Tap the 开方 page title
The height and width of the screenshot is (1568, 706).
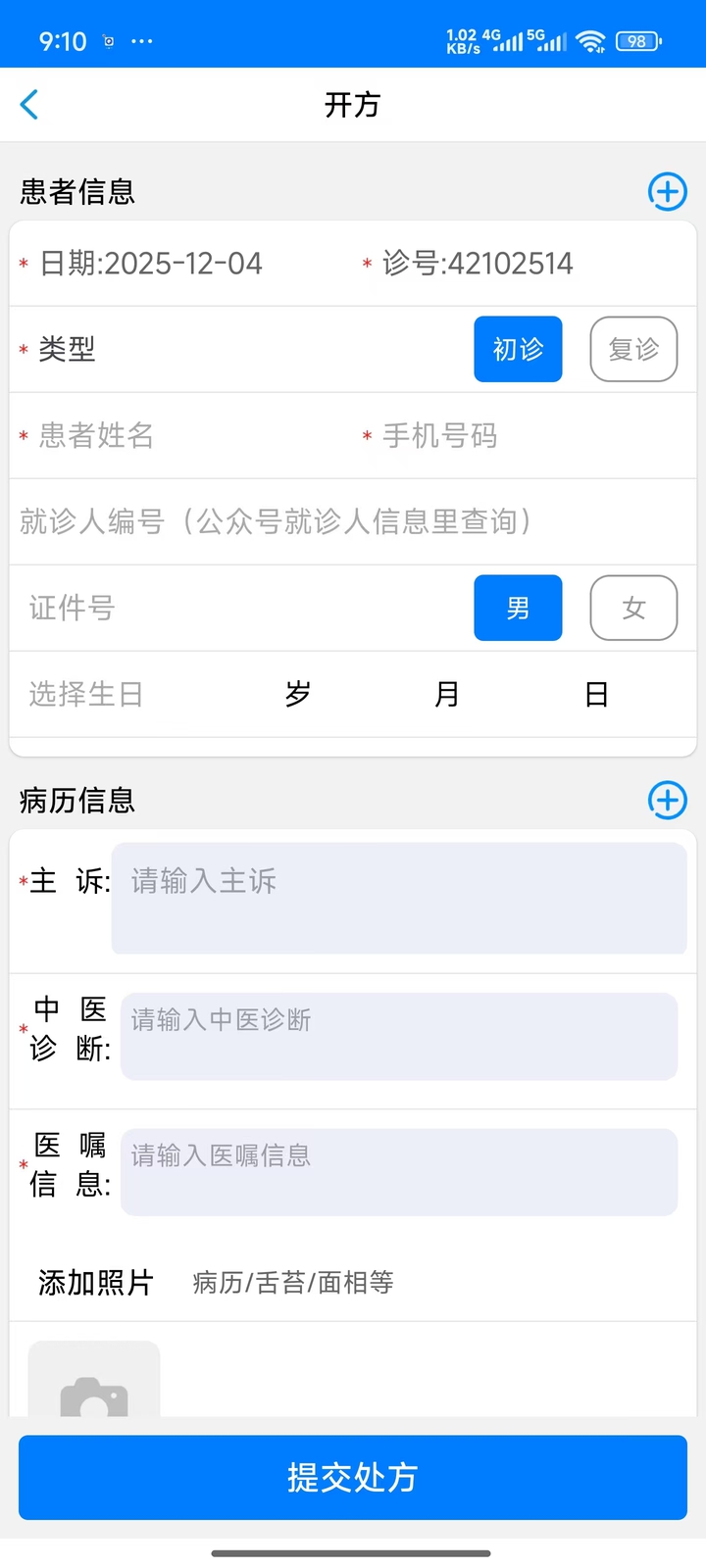pos(353,105)
